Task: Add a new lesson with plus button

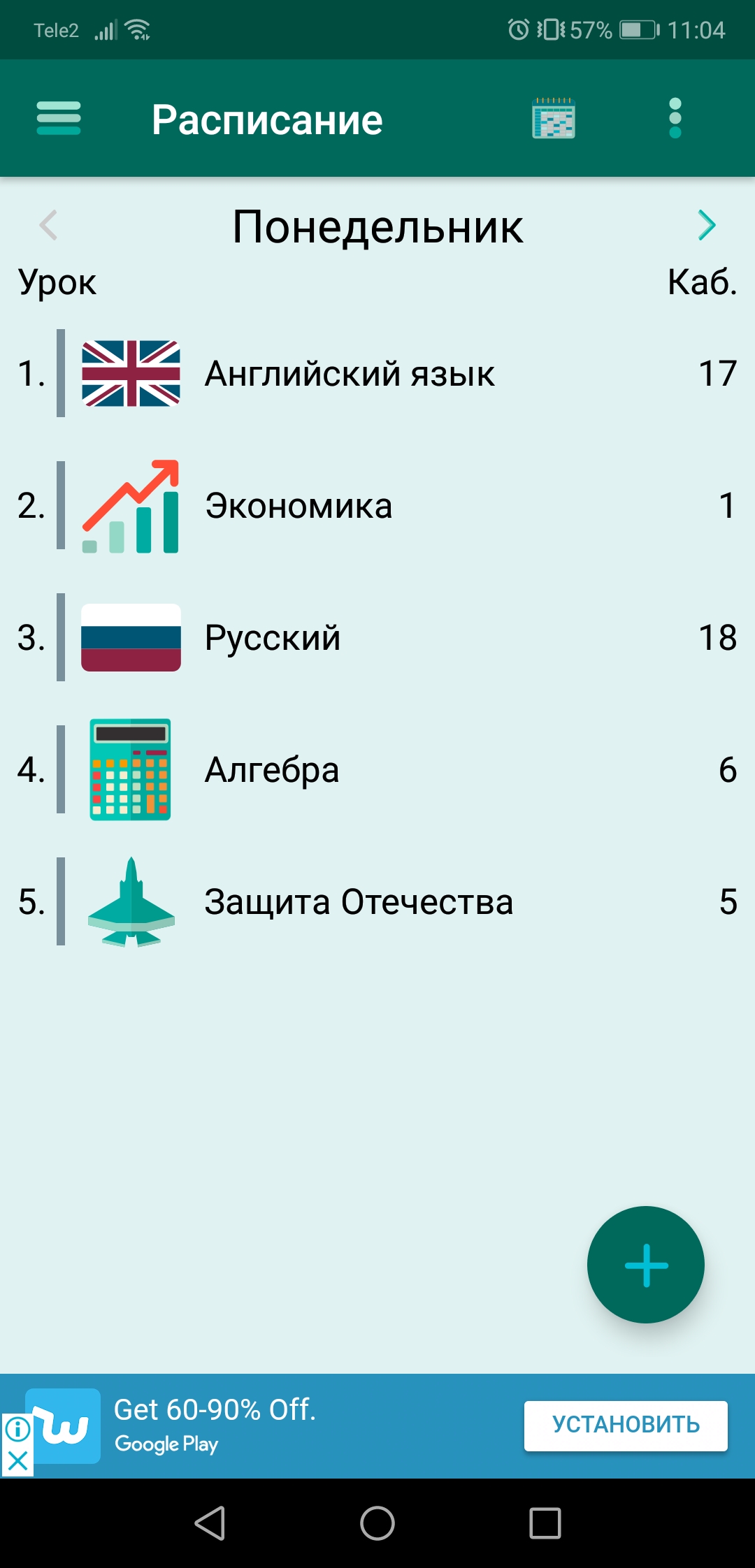Action: point(646,1265)
